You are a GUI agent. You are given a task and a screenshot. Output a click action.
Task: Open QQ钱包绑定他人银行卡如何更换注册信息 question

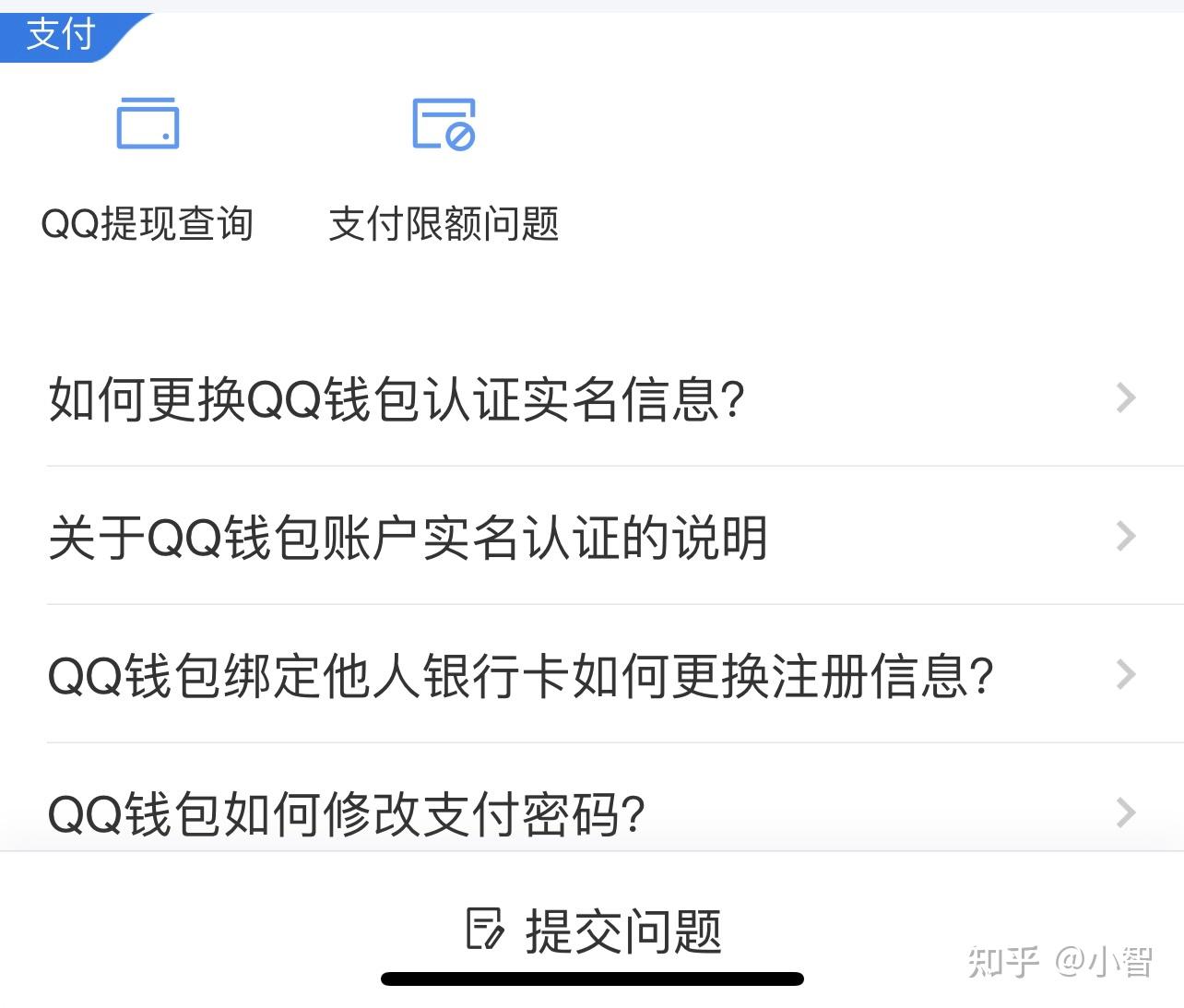click(590, 675)
